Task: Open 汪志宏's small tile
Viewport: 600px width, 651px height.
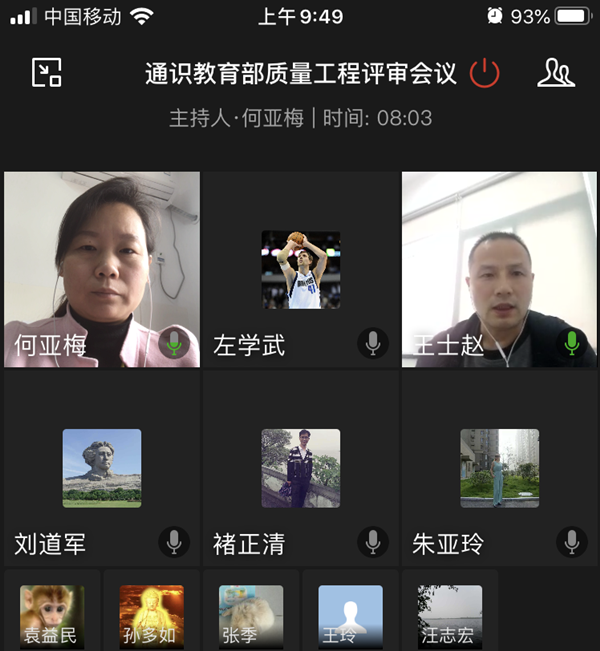Action: click(x=450, y=612)
